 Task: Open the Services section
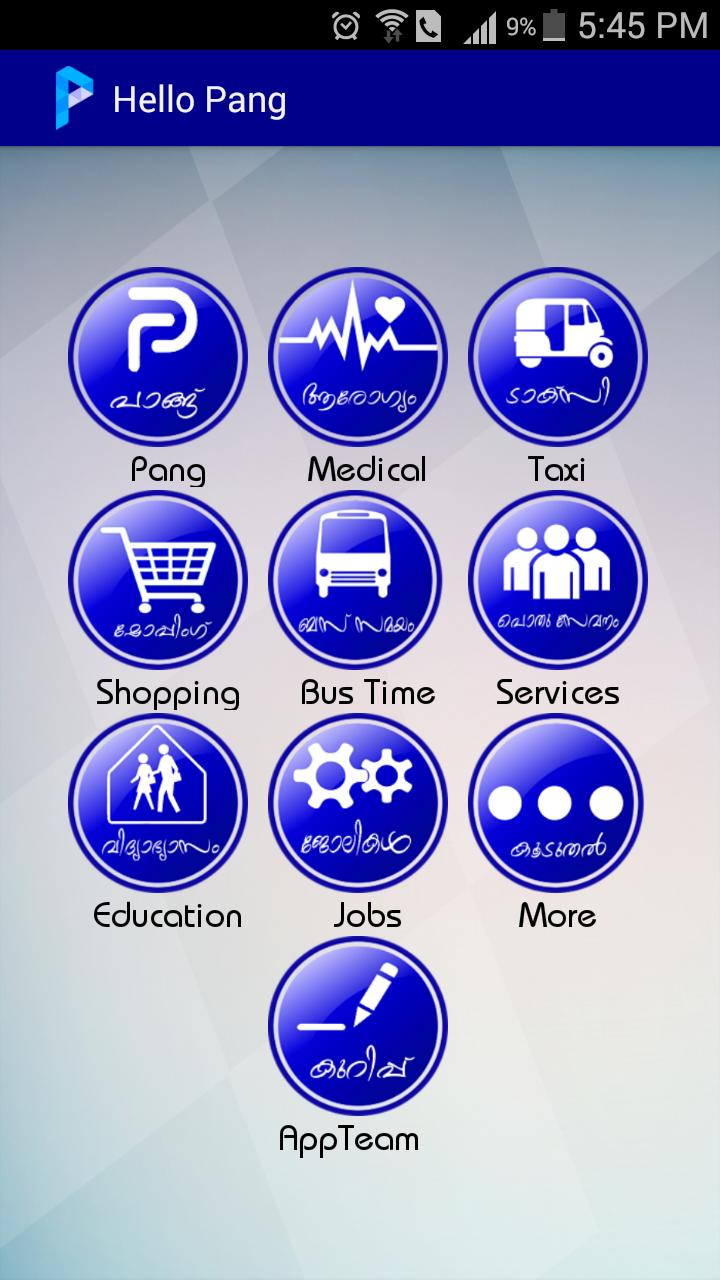pyautogui.click(x=558, y=580)
